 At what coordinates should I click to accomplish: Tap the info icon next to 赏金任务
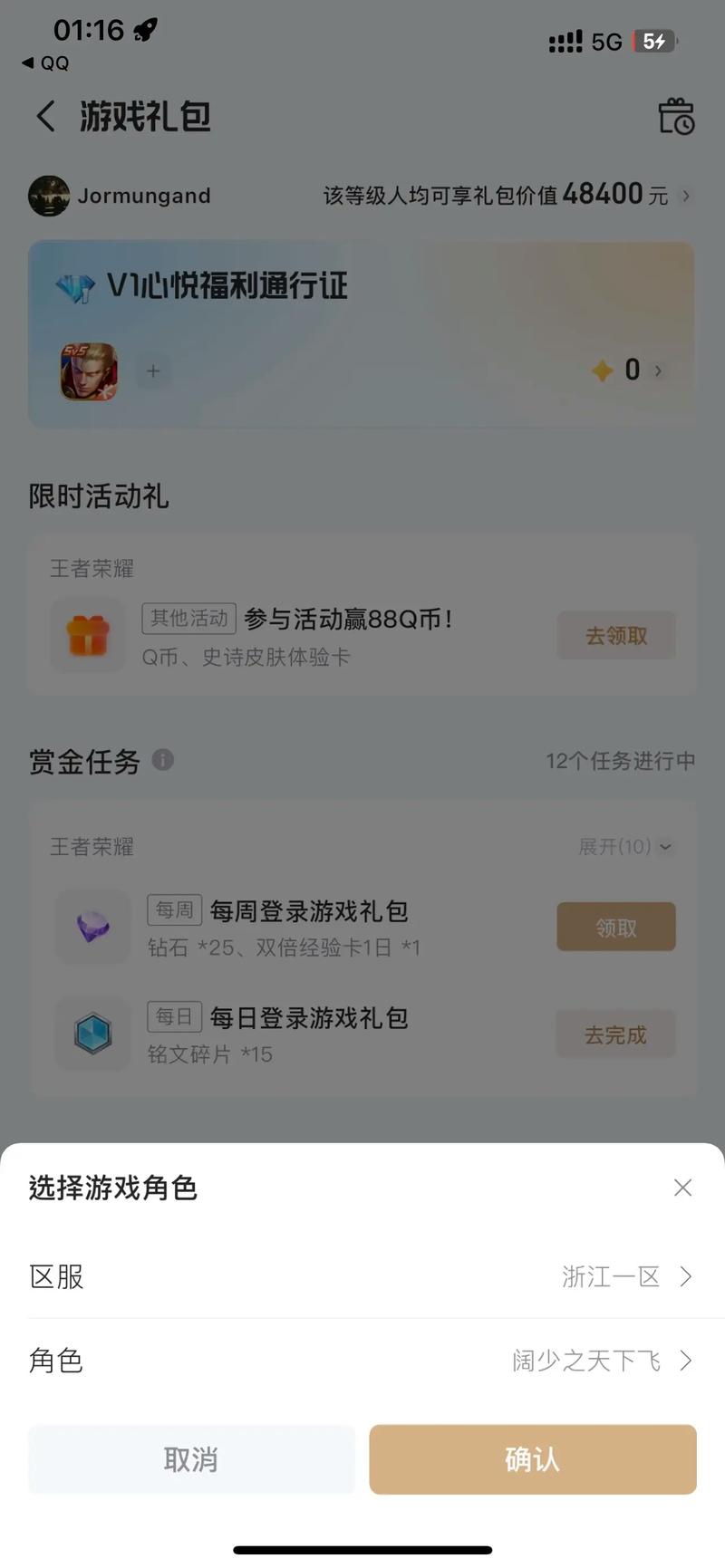click(163, 761)
